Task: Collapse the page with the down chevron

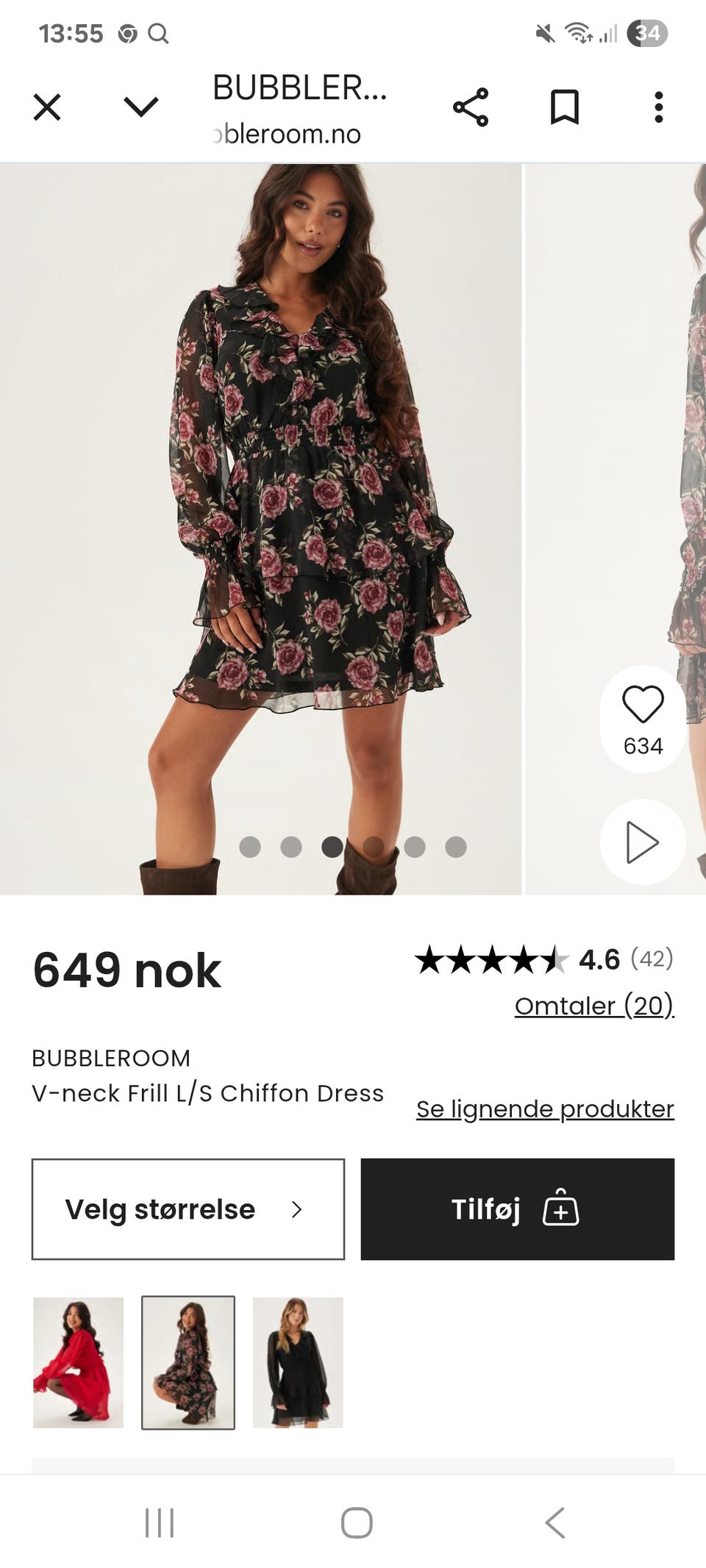Action: click(x=140, y=106)
